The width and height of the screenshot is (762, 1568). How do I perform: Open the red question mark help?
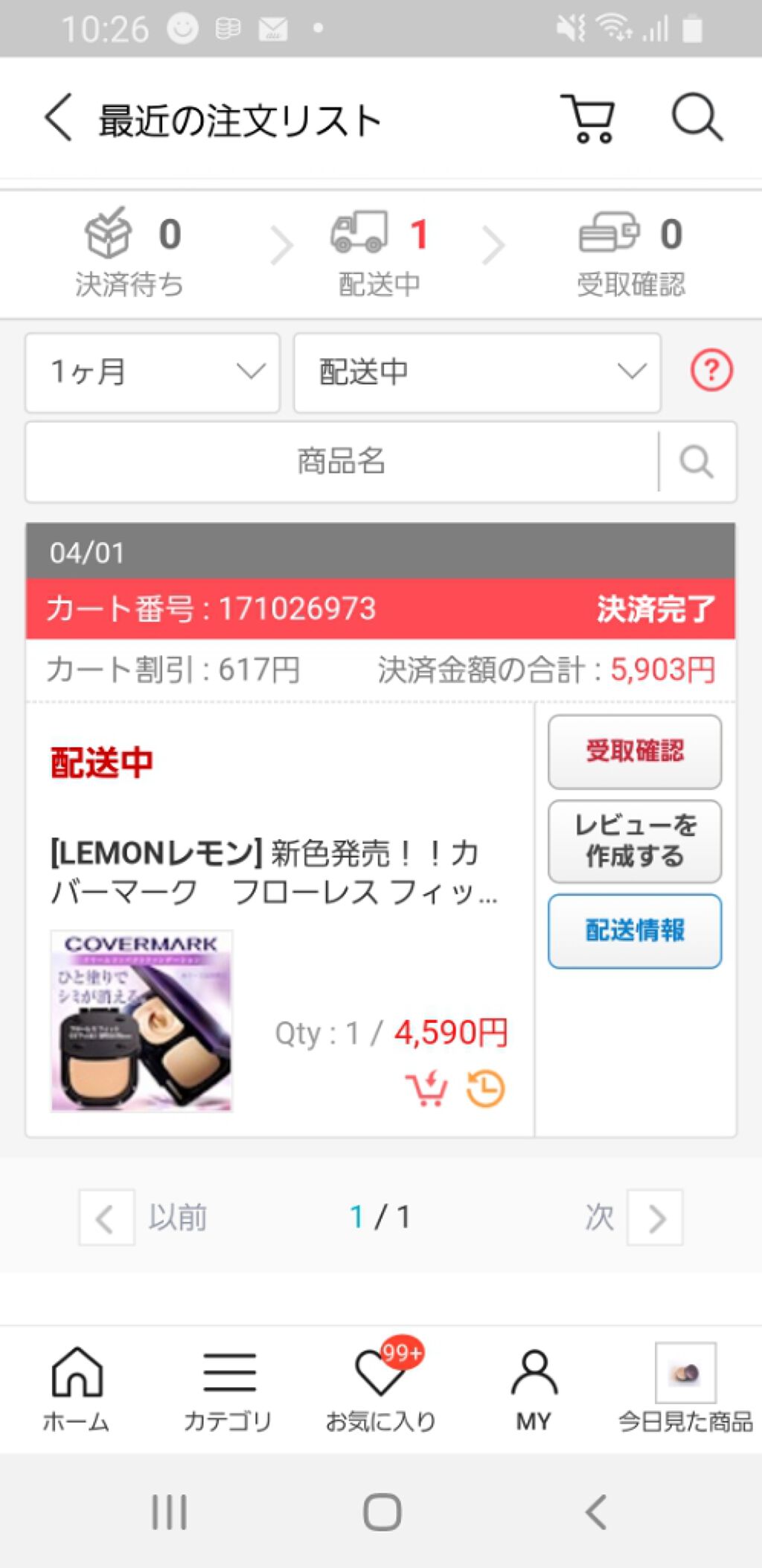[x=711, y=370]
